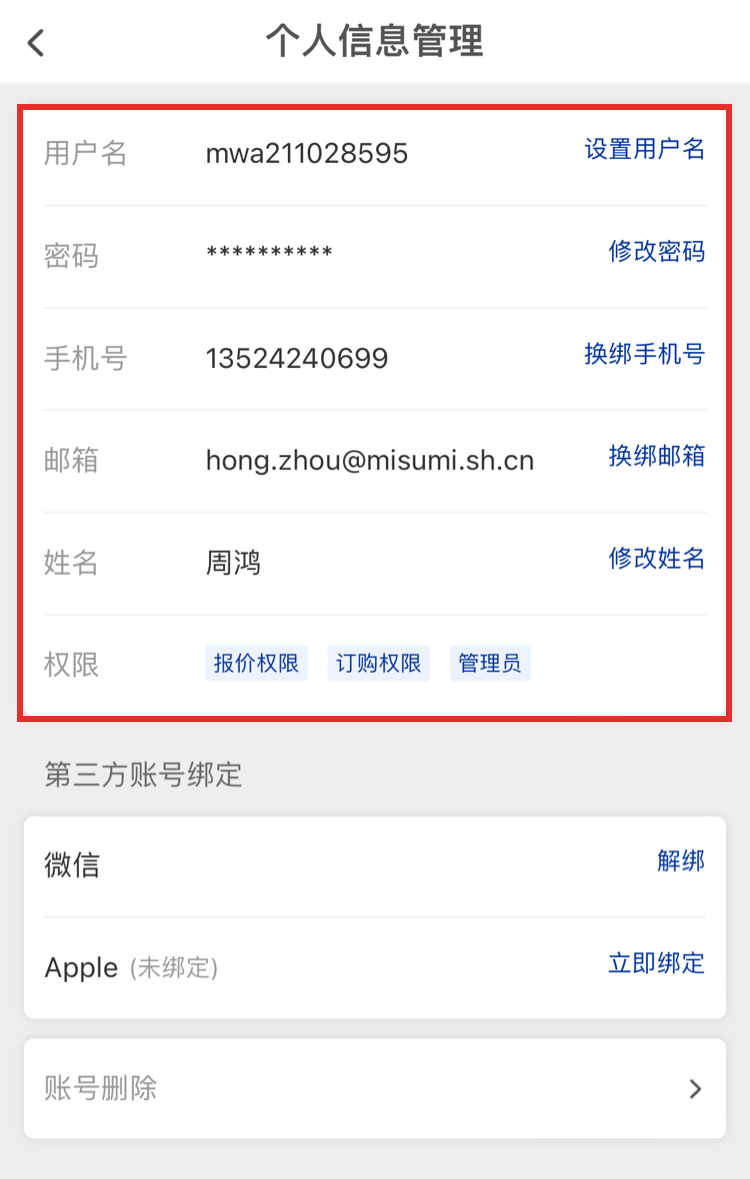This screenshot has height=1179, width=750.
Task: Open the 账号删除 row
Action: (x=374, y=1088)
